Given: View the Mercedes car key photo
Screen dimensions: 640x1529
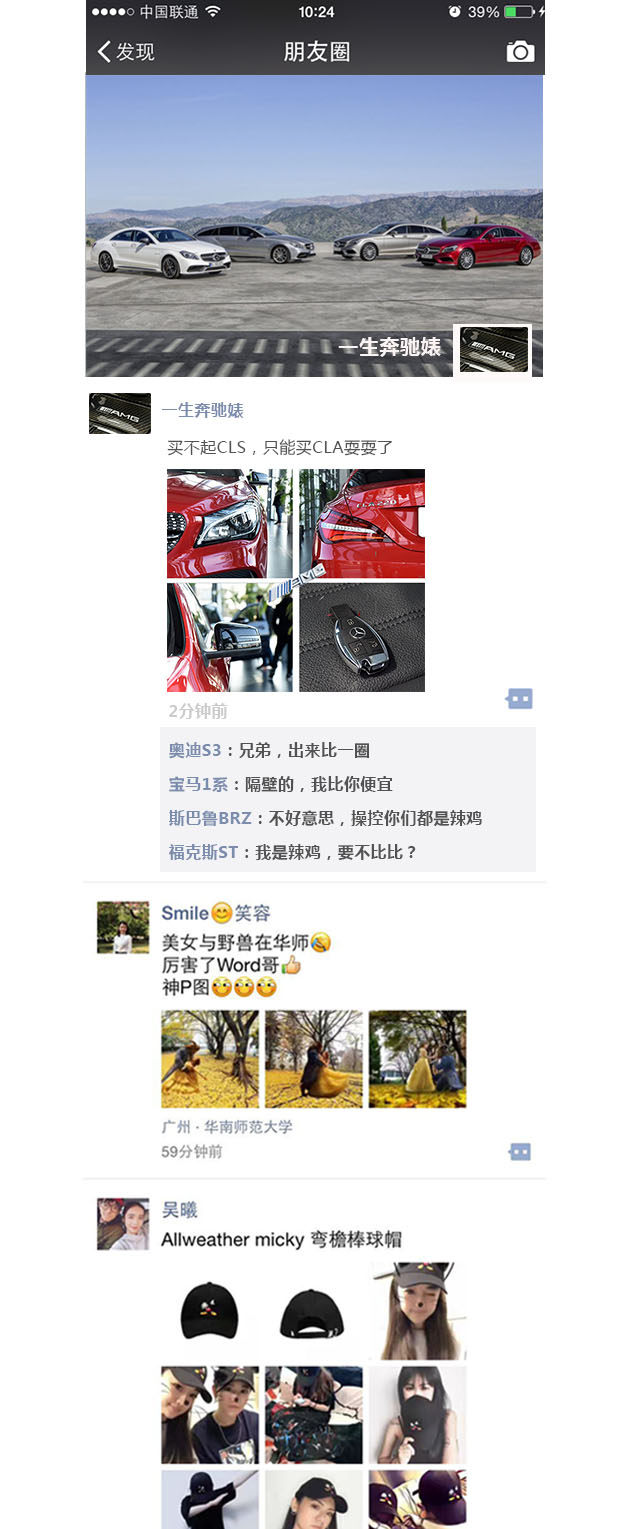Looking at the screenshot, I should [362, 637].
